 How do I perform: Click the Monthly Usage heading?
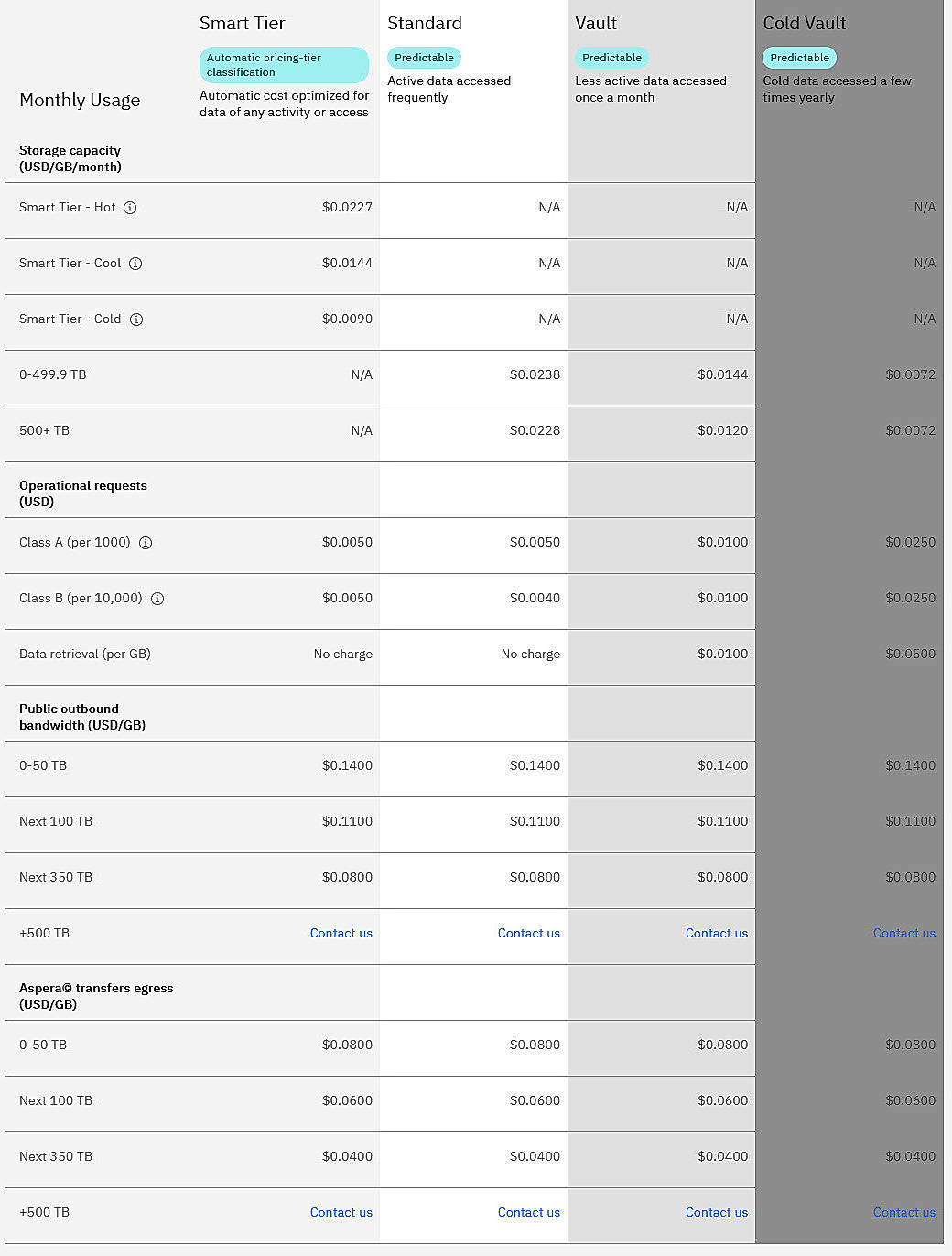(80, 100)
